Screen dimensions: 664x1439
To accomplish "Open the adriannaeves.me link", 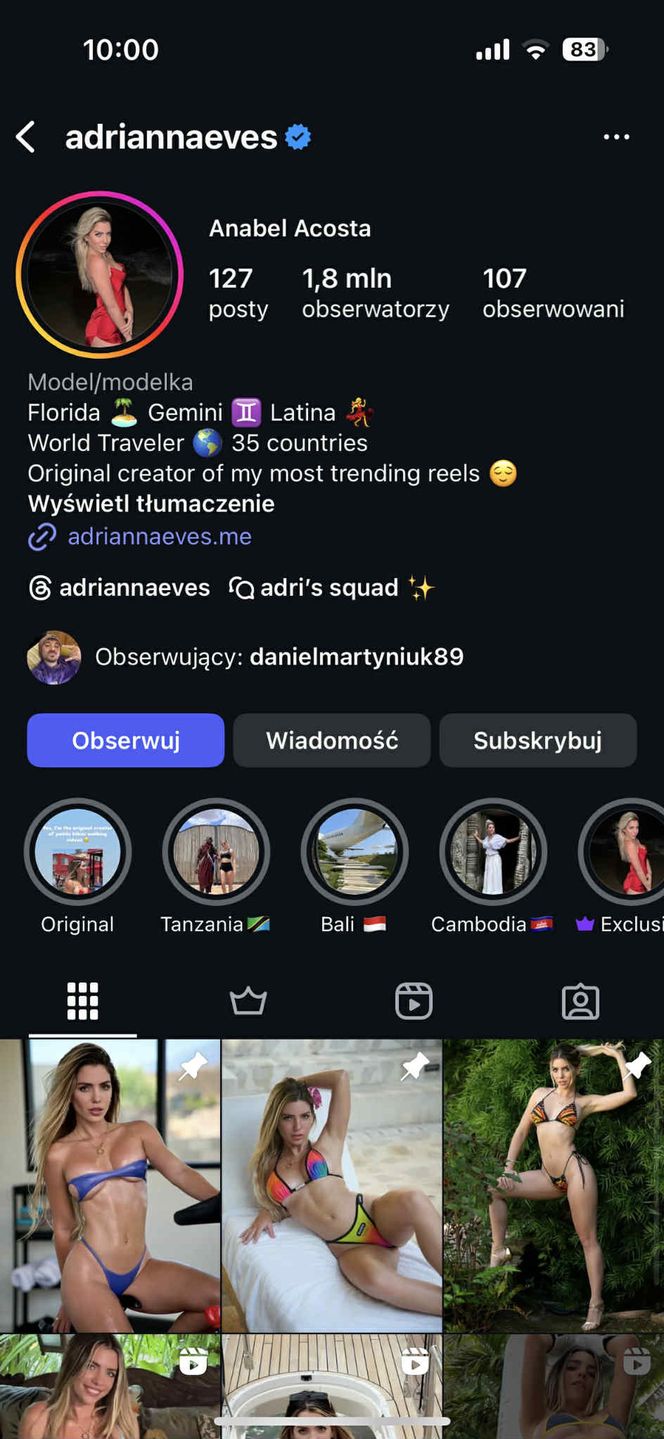I will (158, 537).
